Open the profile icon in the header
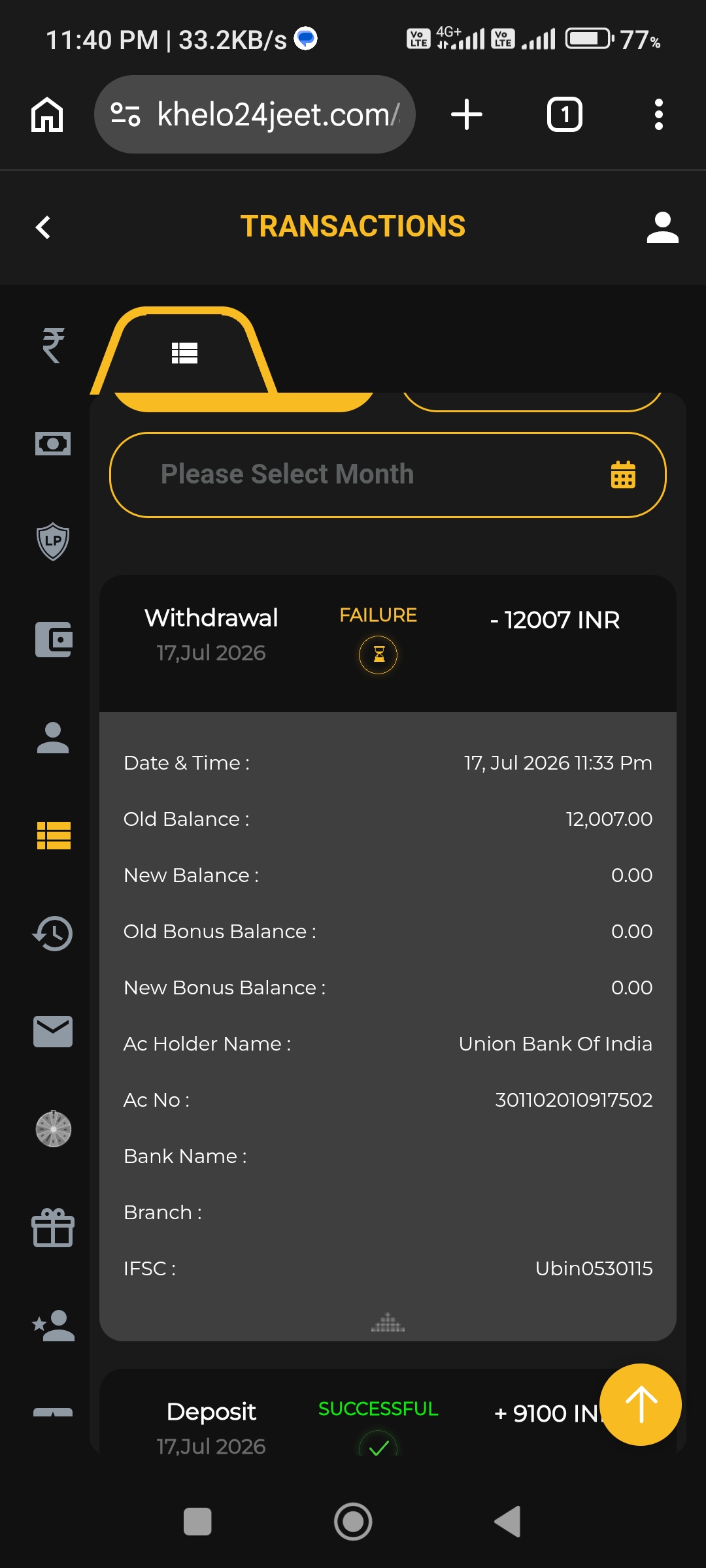 (662, 227)
